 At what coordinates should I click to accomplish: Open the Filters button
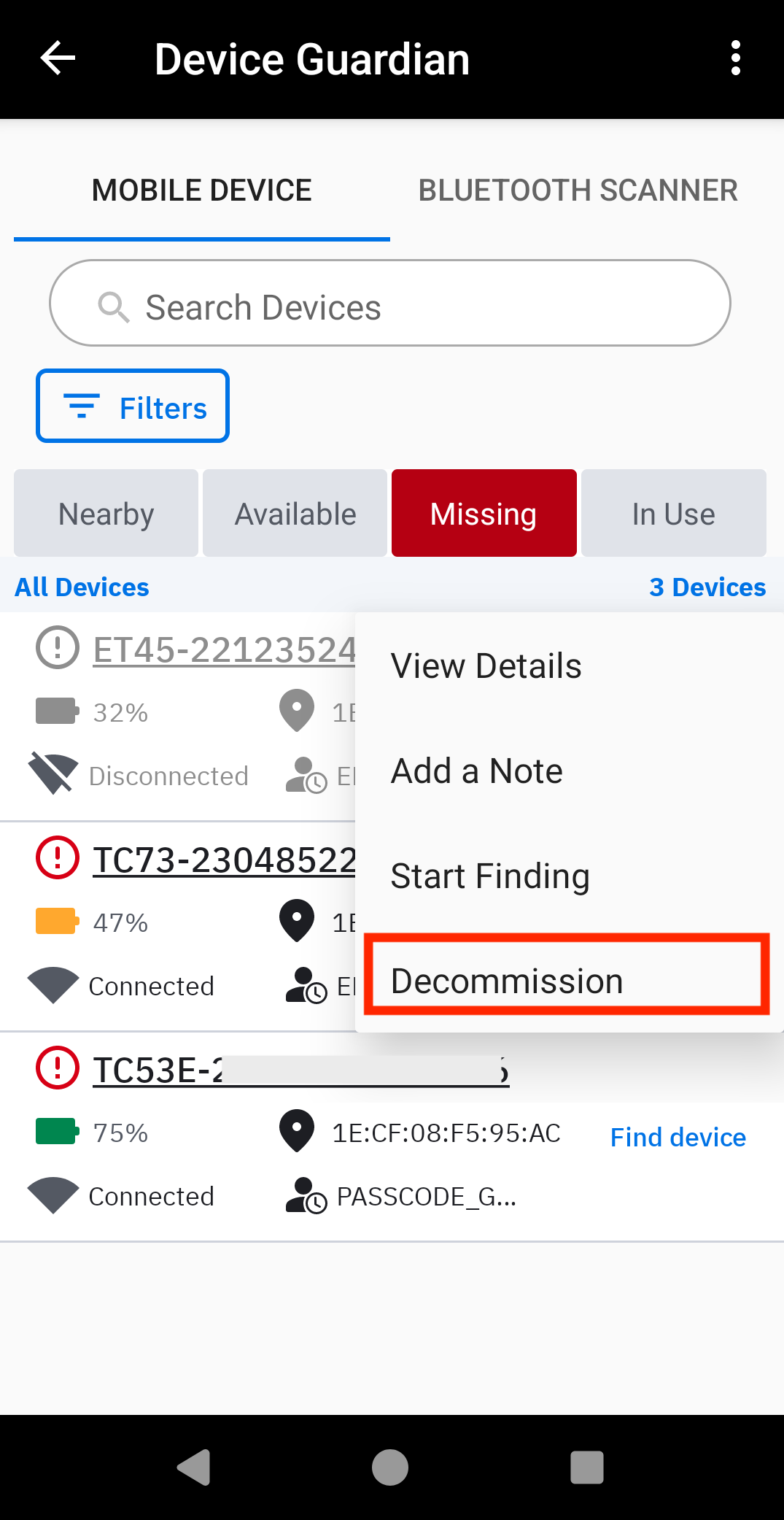pos(133,406)
